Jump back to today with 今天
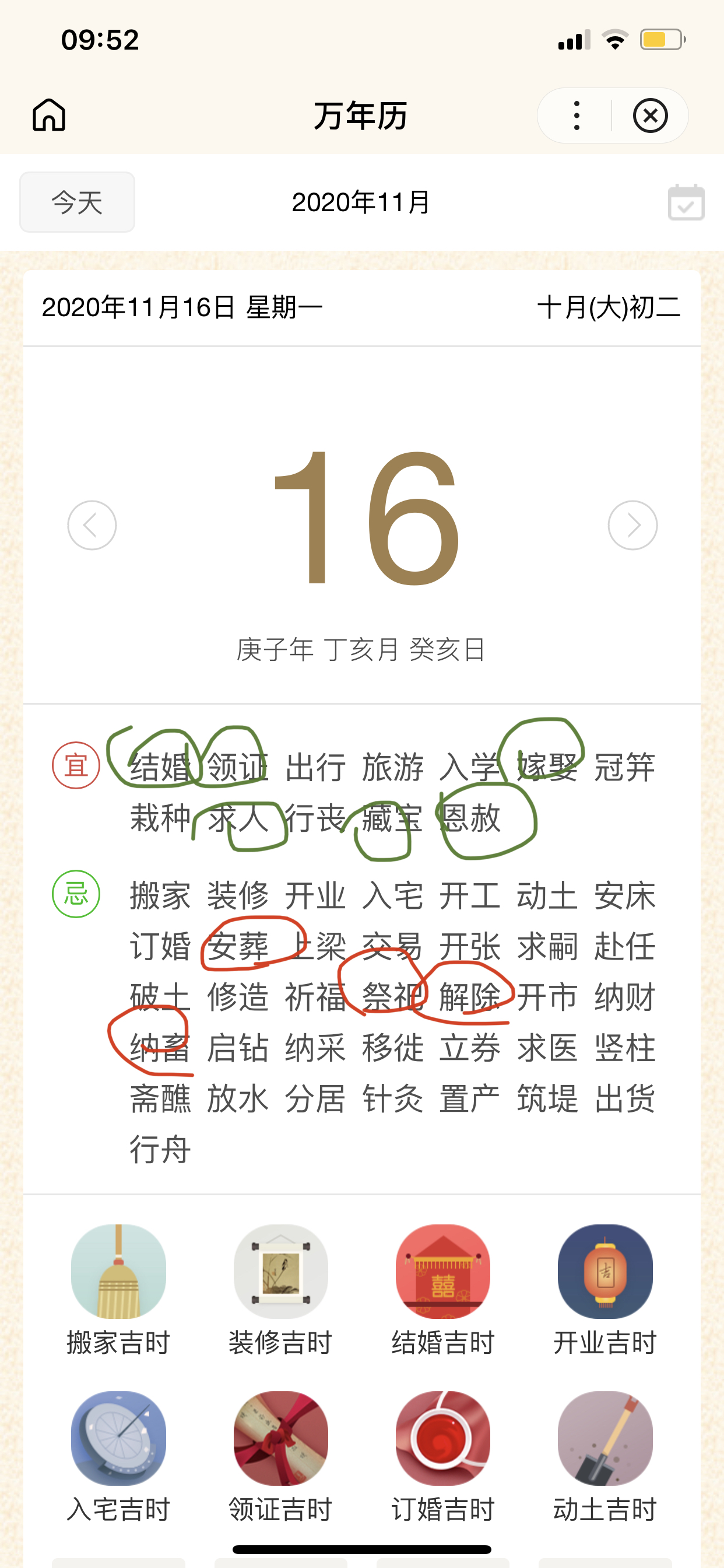Image resolution: width=724 pixels, height=1568 pixels. click(x=78, y=202)
